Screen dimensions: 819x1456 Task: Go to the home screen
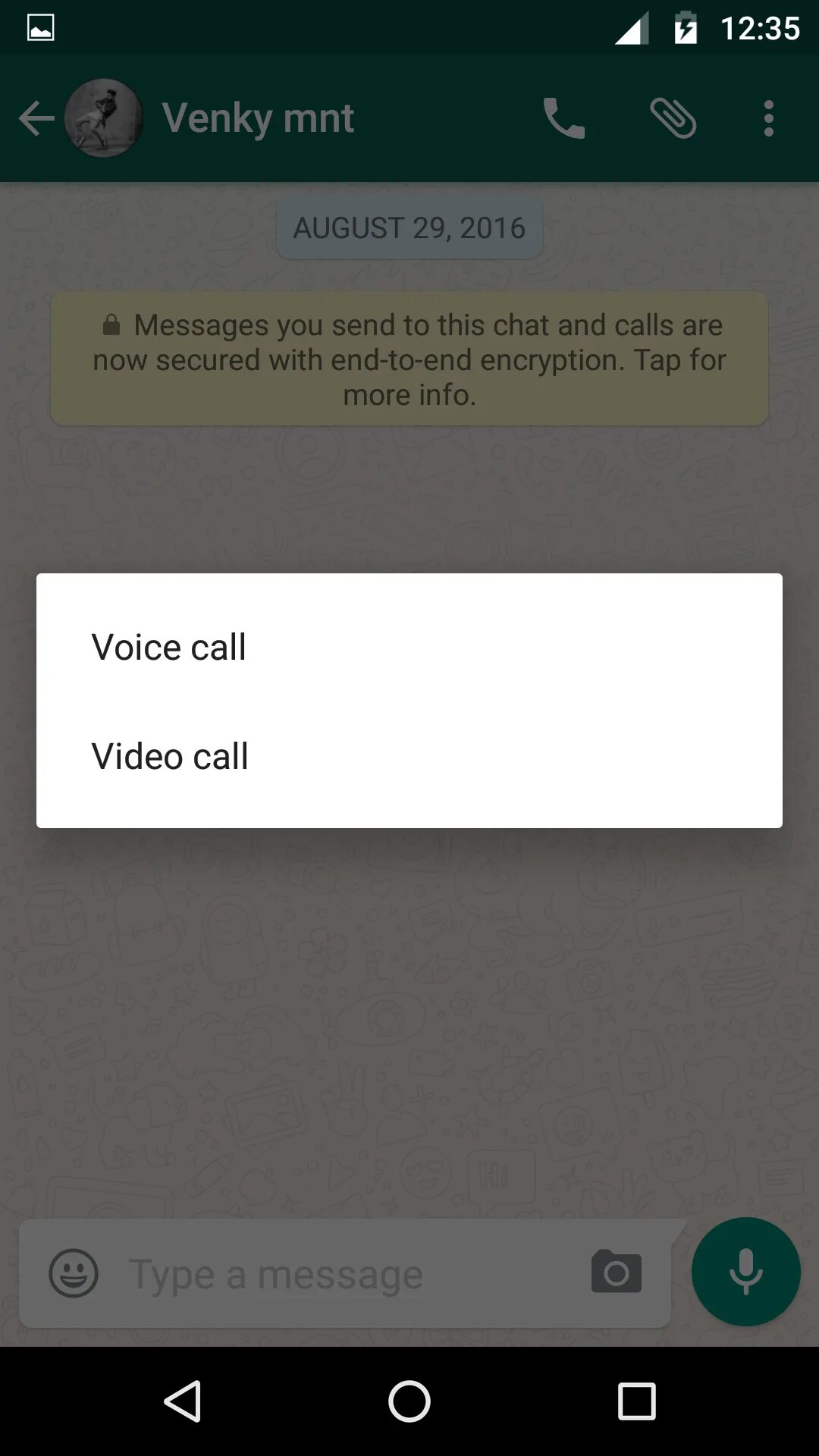[x=409, y=1401]
